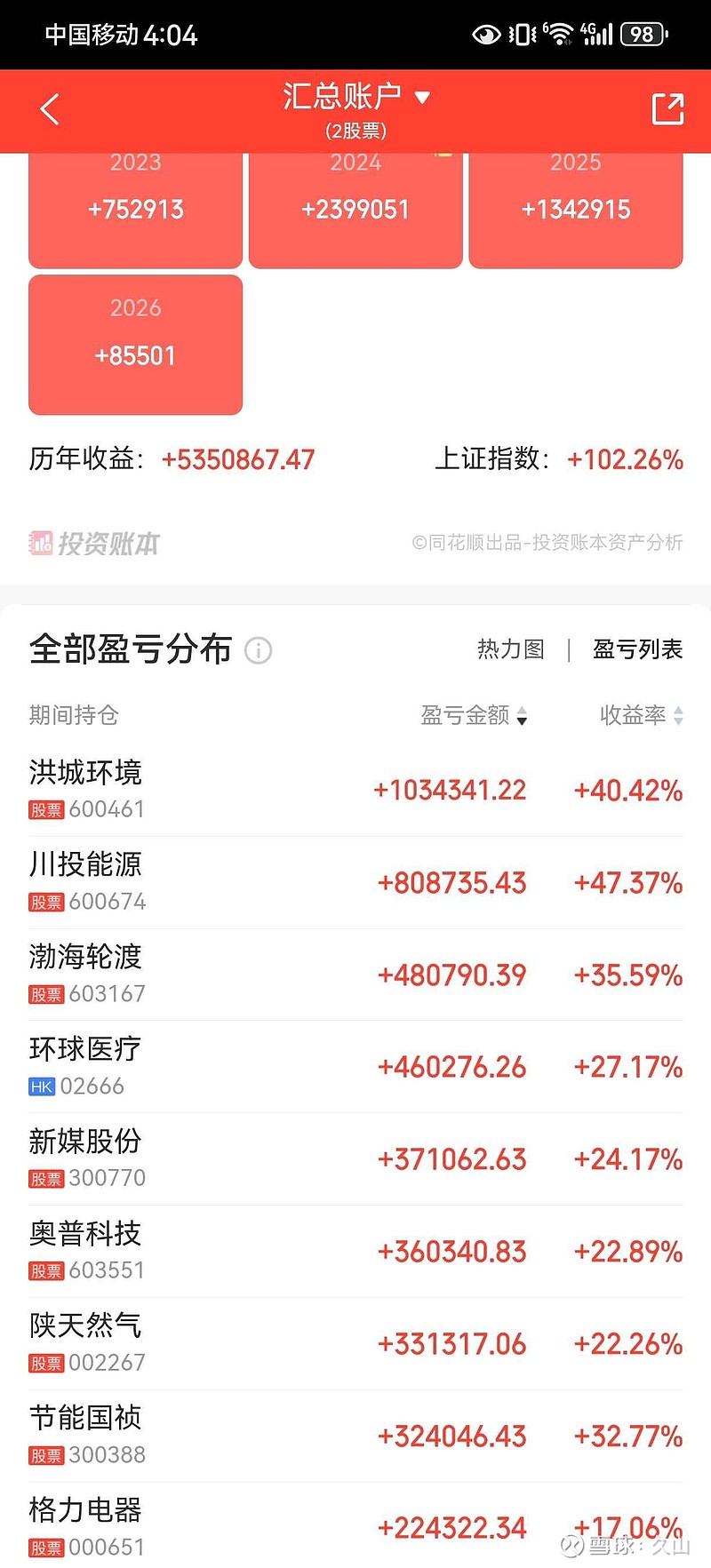711x1568 pixels.
Task: Select the 盈亏列表 tab
Action: [x=637, y=649]
